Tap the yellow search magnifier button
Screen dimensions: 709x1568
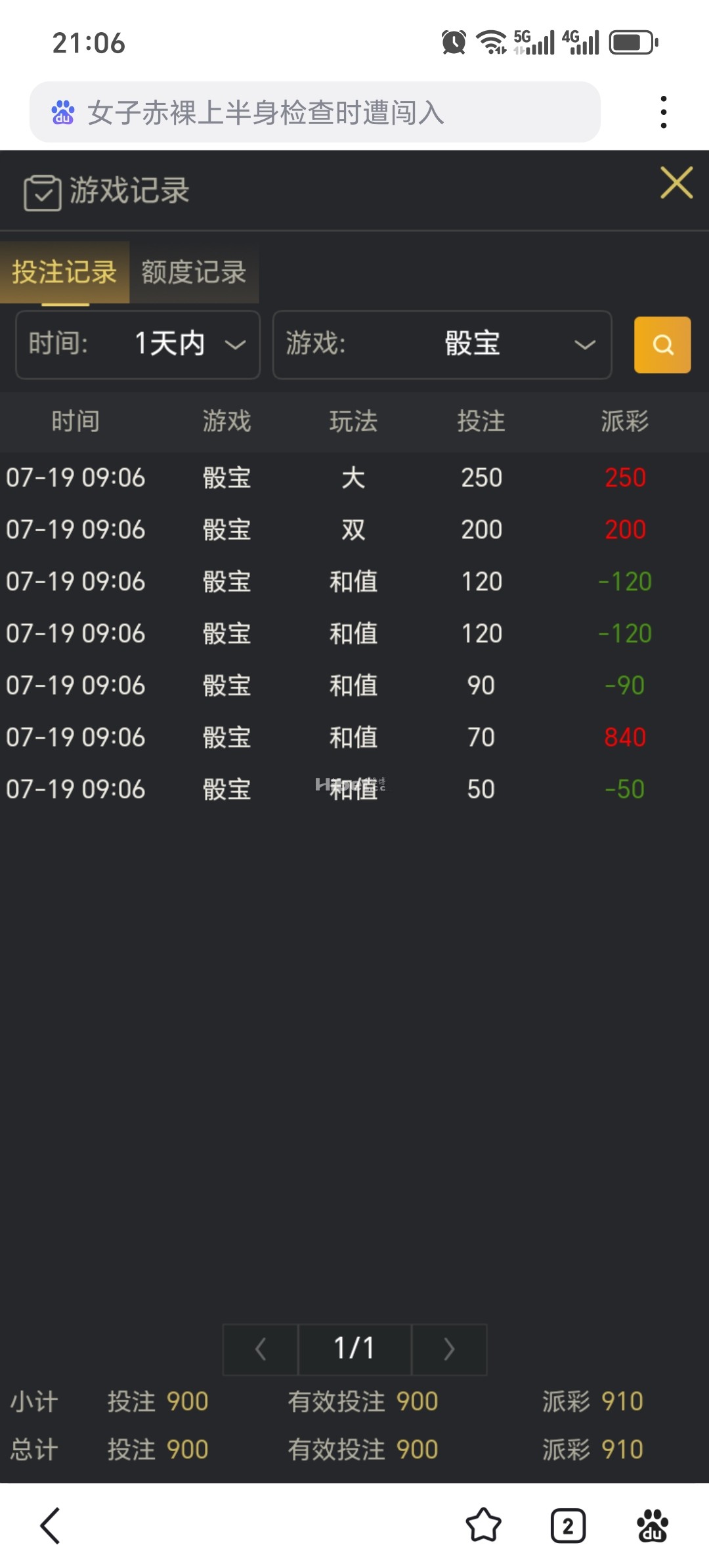[x=662, y=345]
